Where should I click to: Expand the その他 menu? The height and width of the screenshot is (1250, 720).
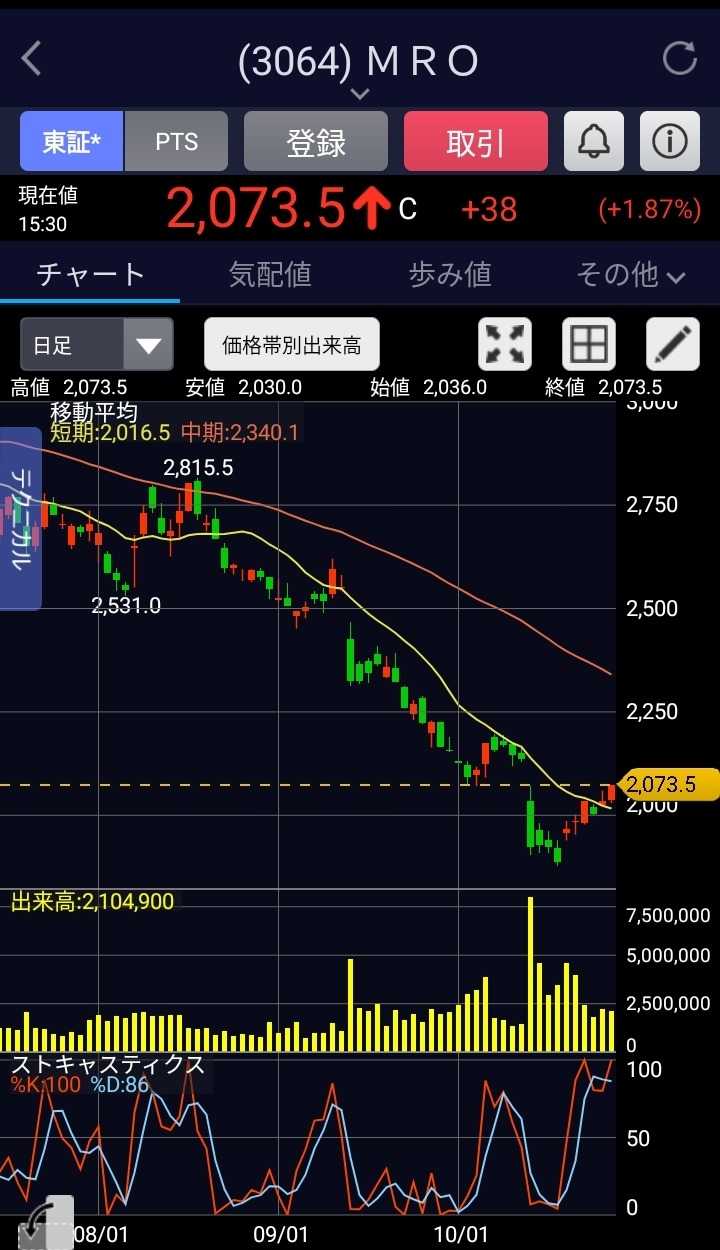click(x=630, y=274)
